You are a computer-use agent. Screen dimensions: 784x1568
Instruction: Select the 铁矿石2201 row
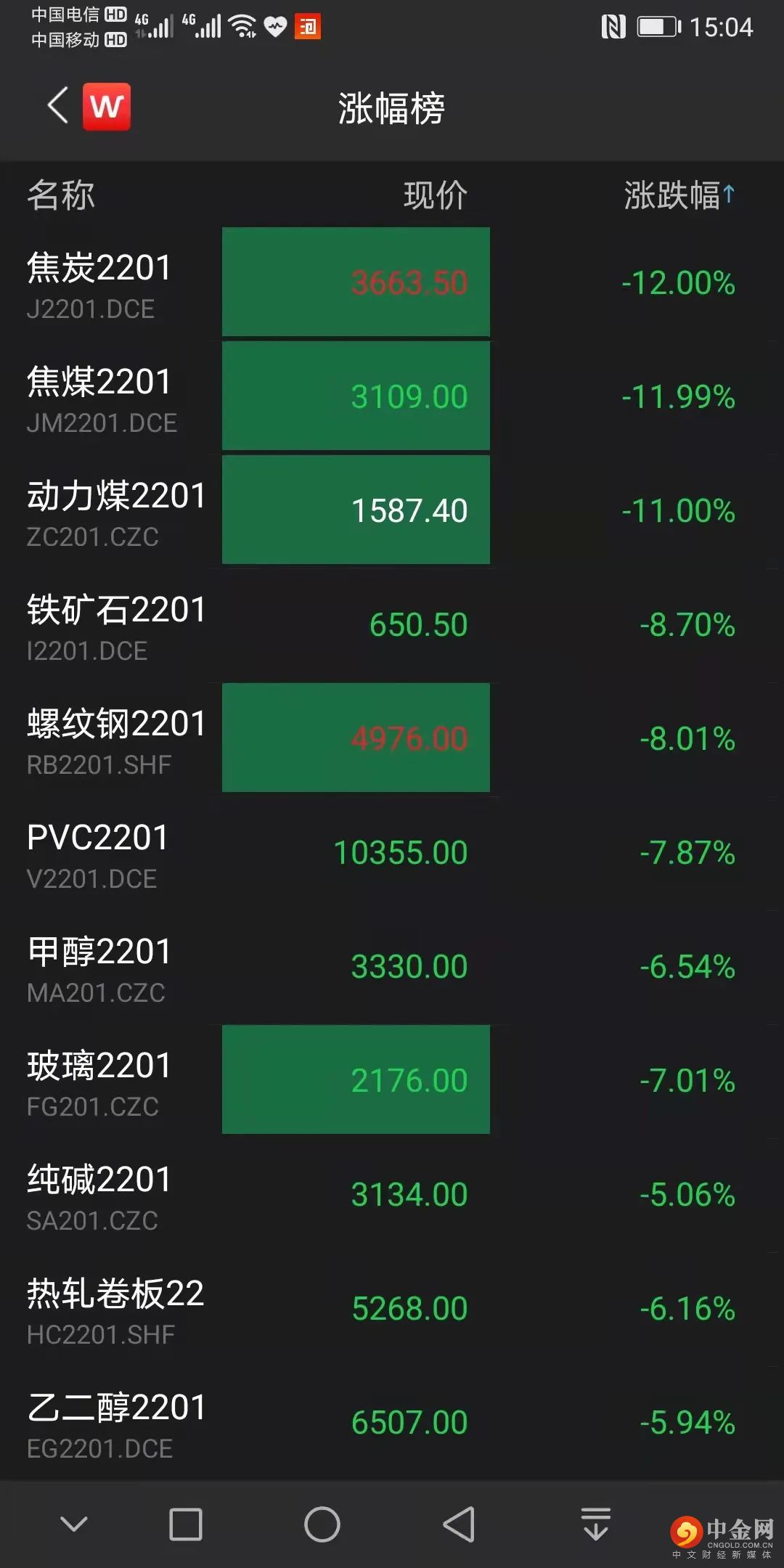click(116, 625)
